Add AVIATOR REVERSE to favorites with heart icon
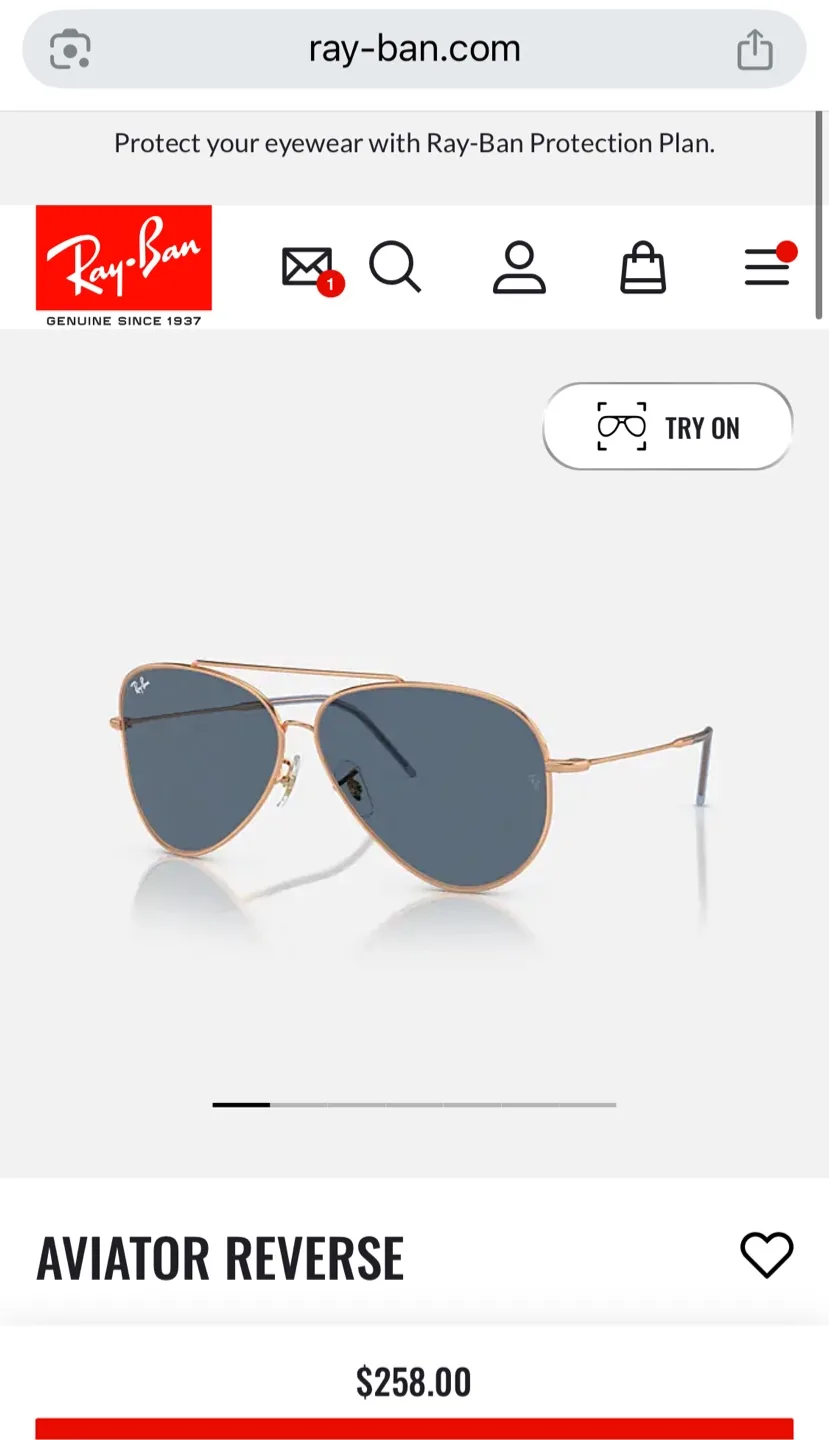 (766, 1253)
